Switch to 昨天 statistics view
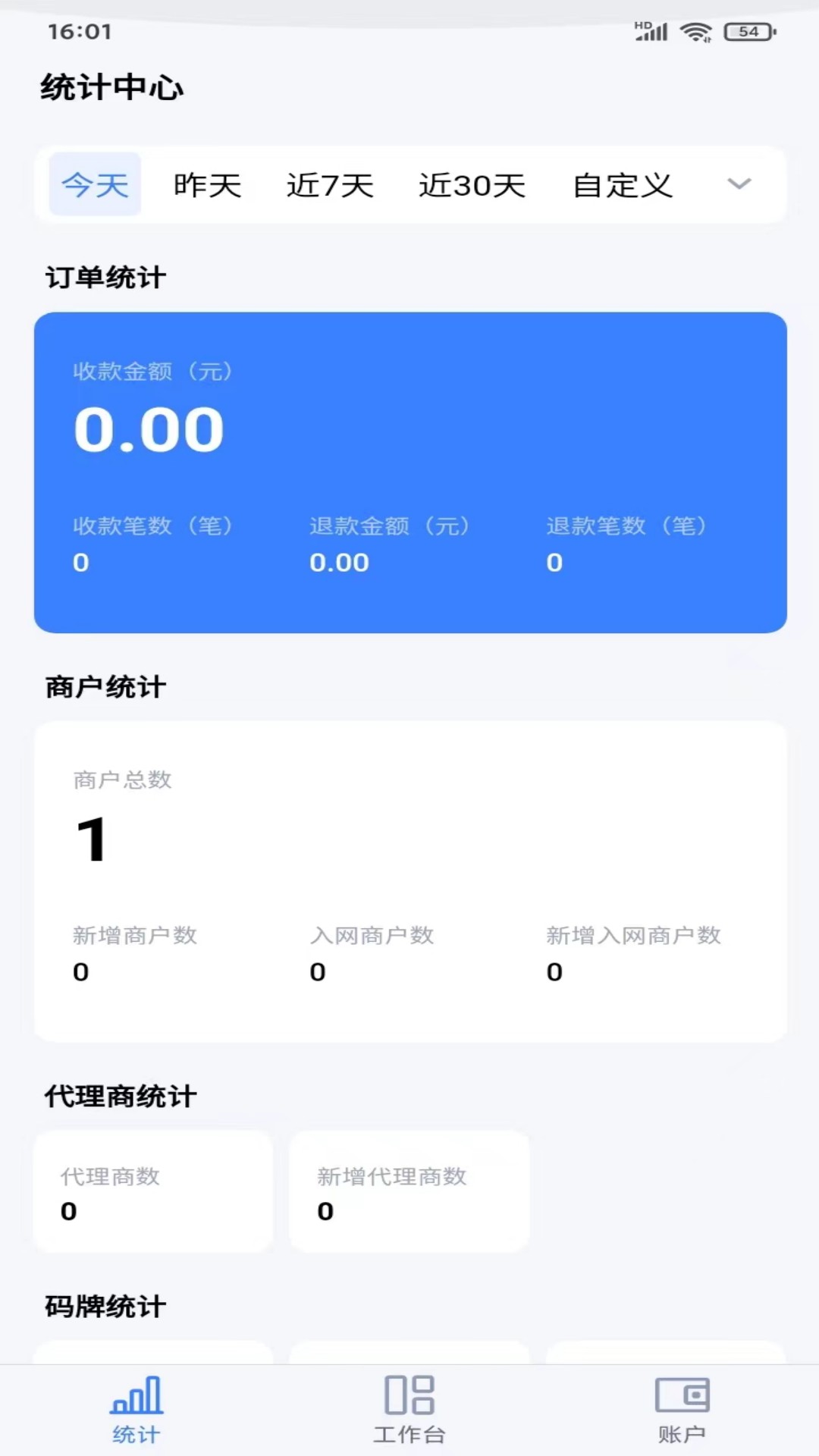The height and width of the screenshot is (1456, 819). tap(207, 184)
